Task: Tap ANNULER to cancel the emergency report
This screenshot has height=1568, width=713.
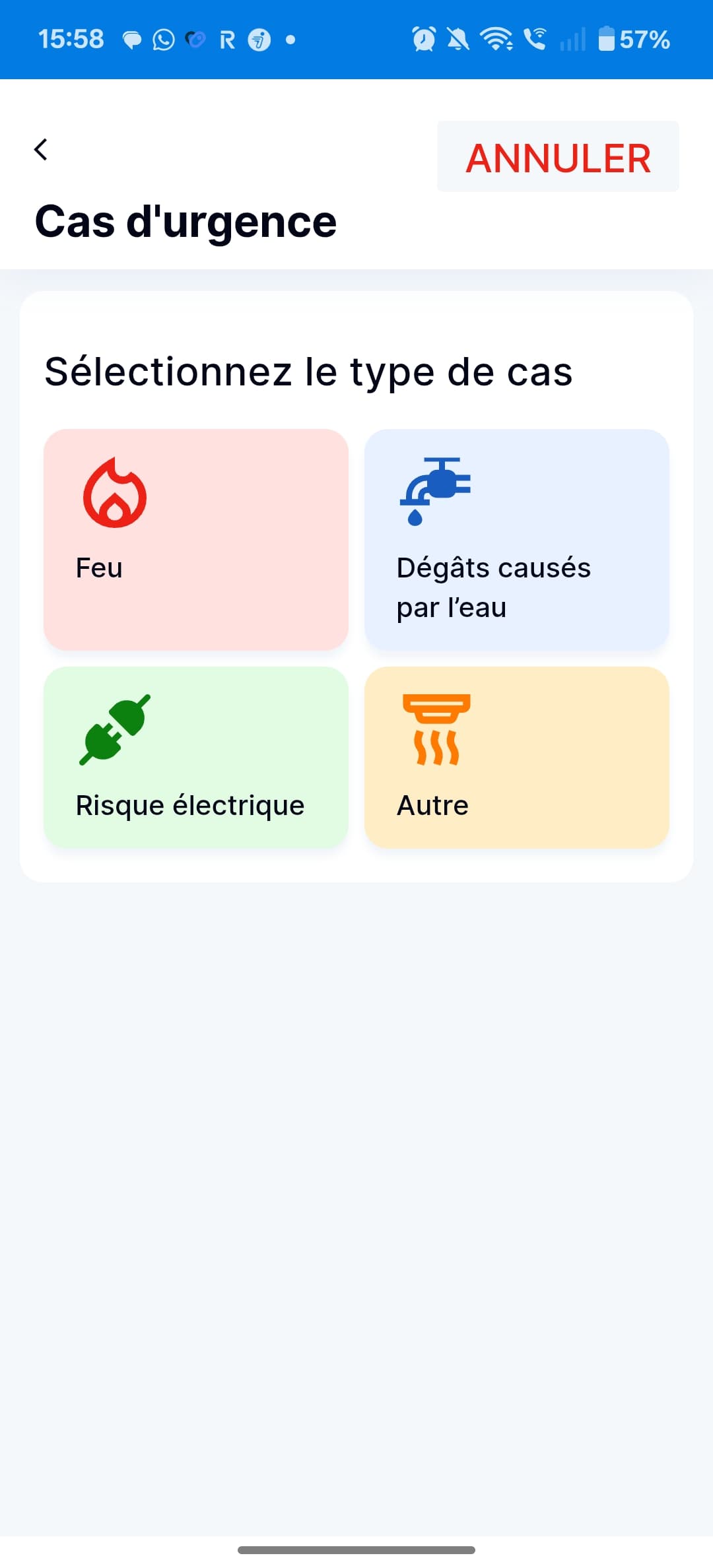Action: click(558, 157)
